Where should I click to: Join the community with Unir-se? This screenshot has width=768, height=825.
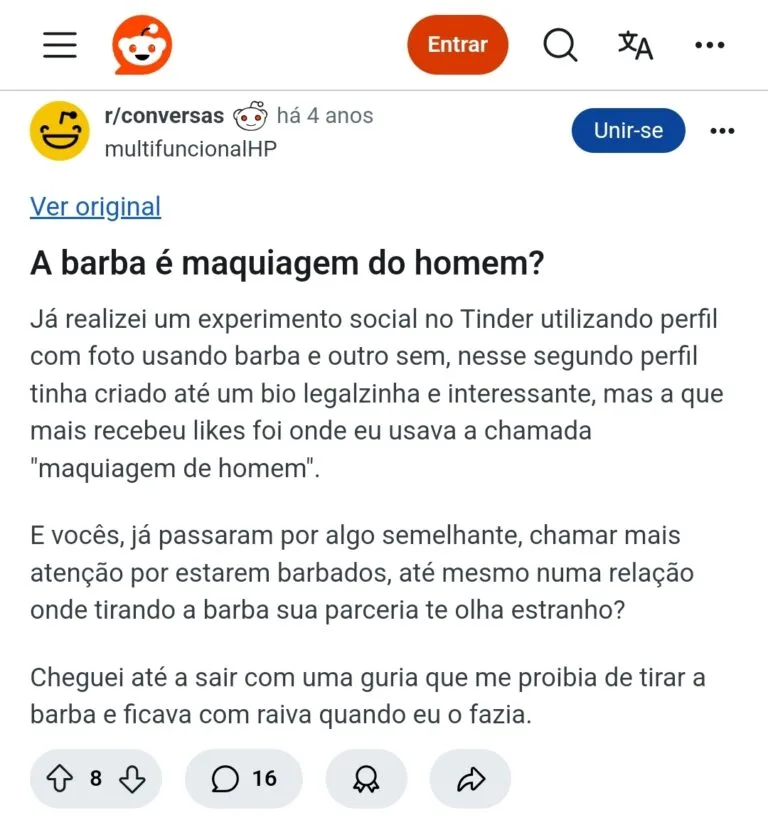tap(628, 131)
